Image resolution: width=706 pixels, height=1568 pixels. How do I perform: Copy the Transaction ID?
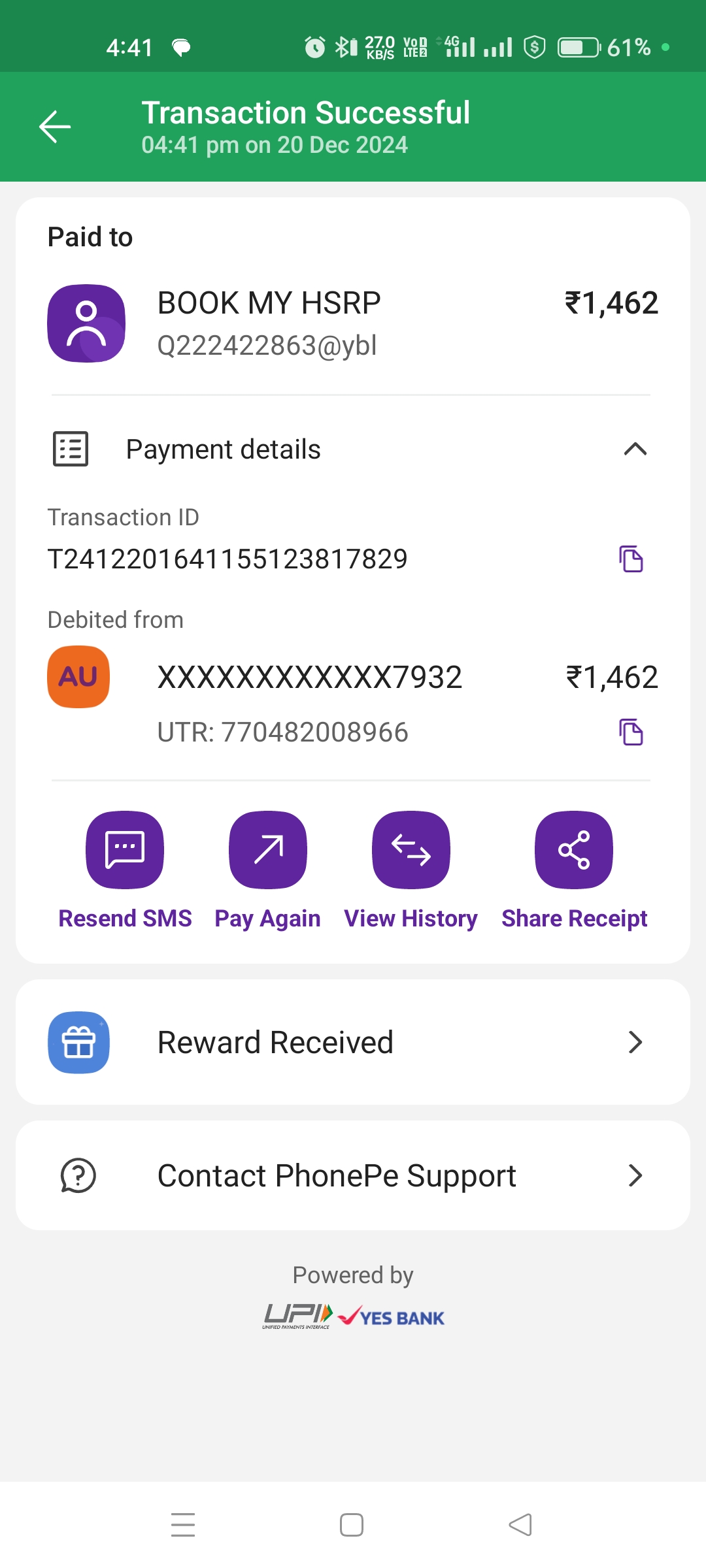(631, 559)
